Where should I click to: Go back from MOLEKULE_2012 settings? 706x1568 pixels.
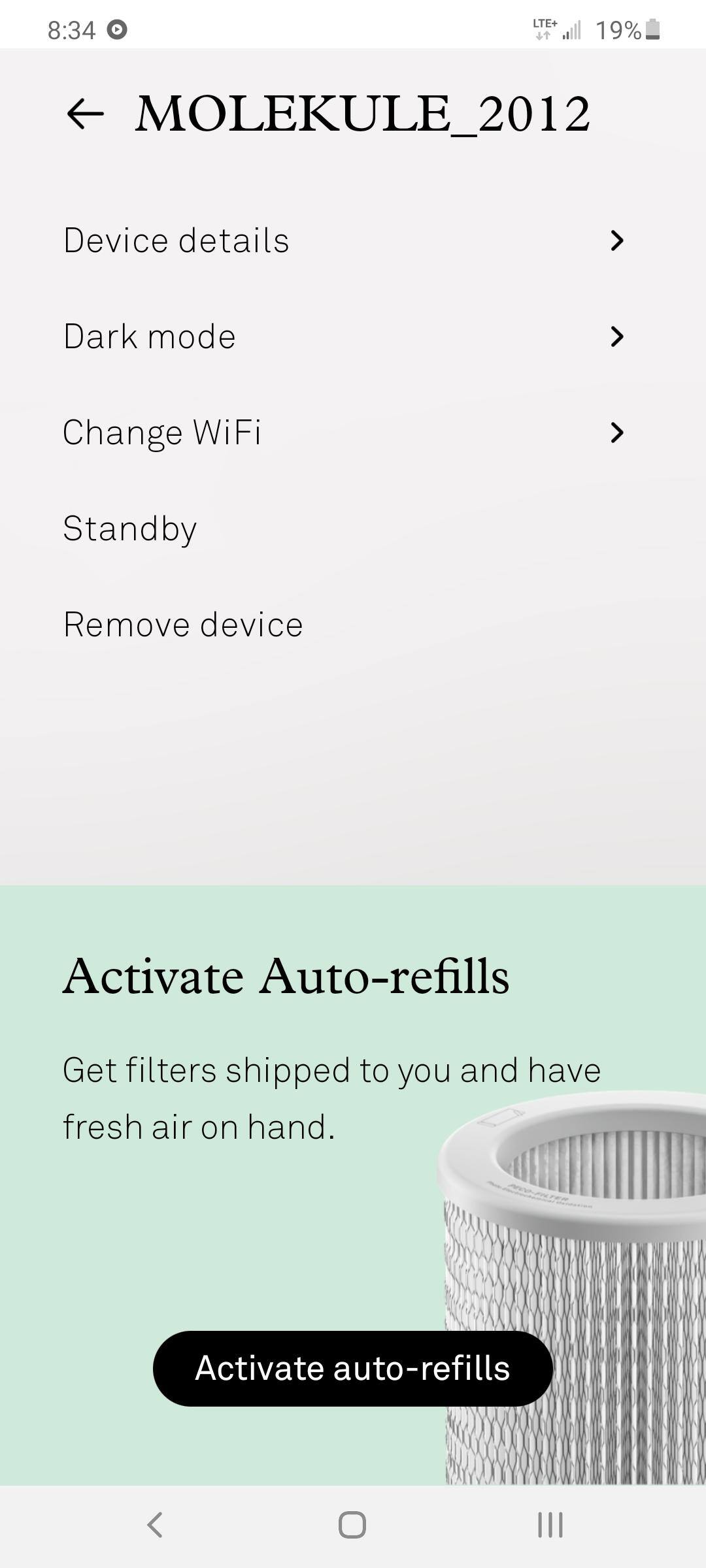pos(86,114)
